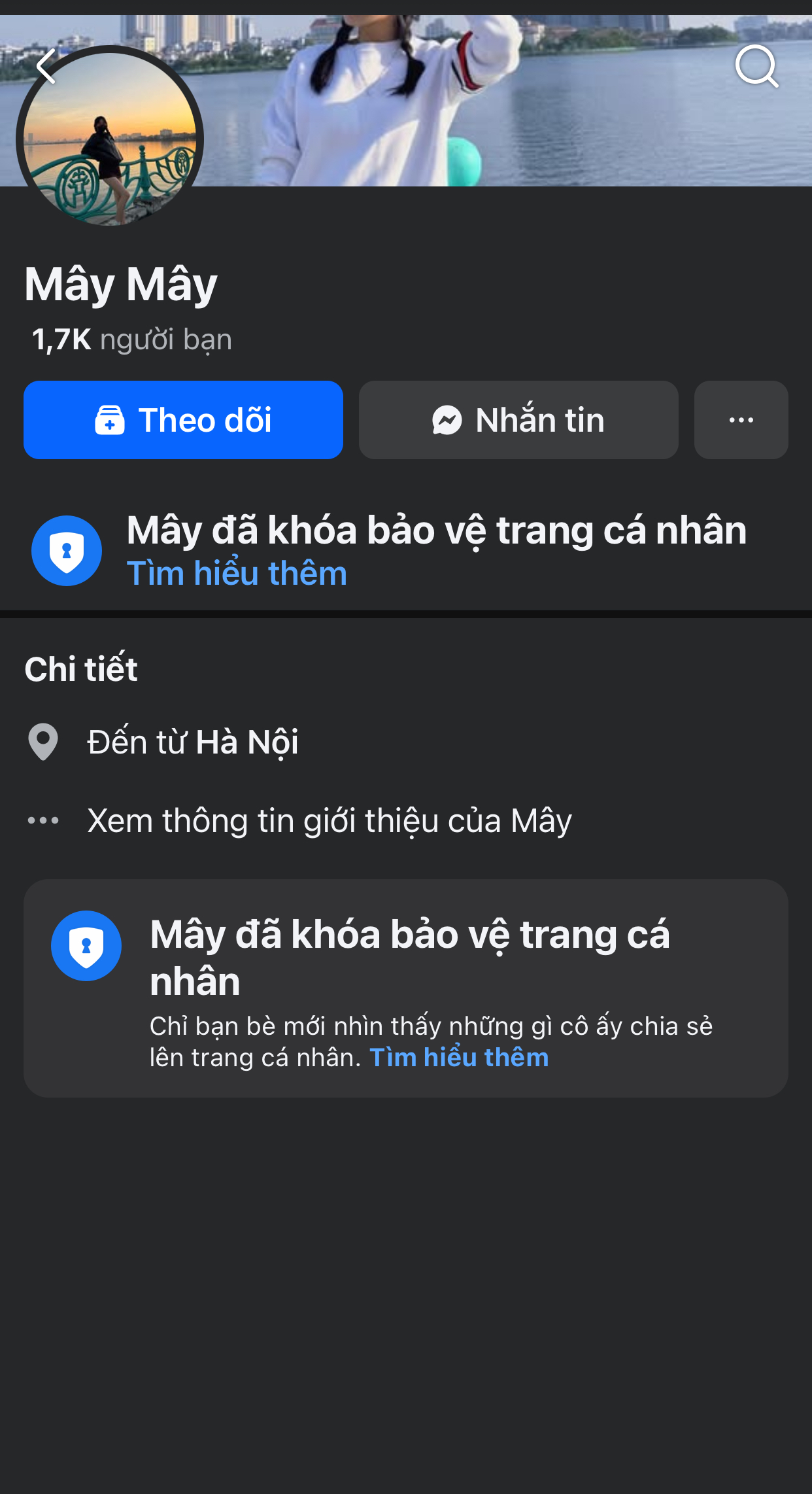This screenshot has width=812, height=1494.
Task: Open the profile search icon
Action: coord(756,67)
